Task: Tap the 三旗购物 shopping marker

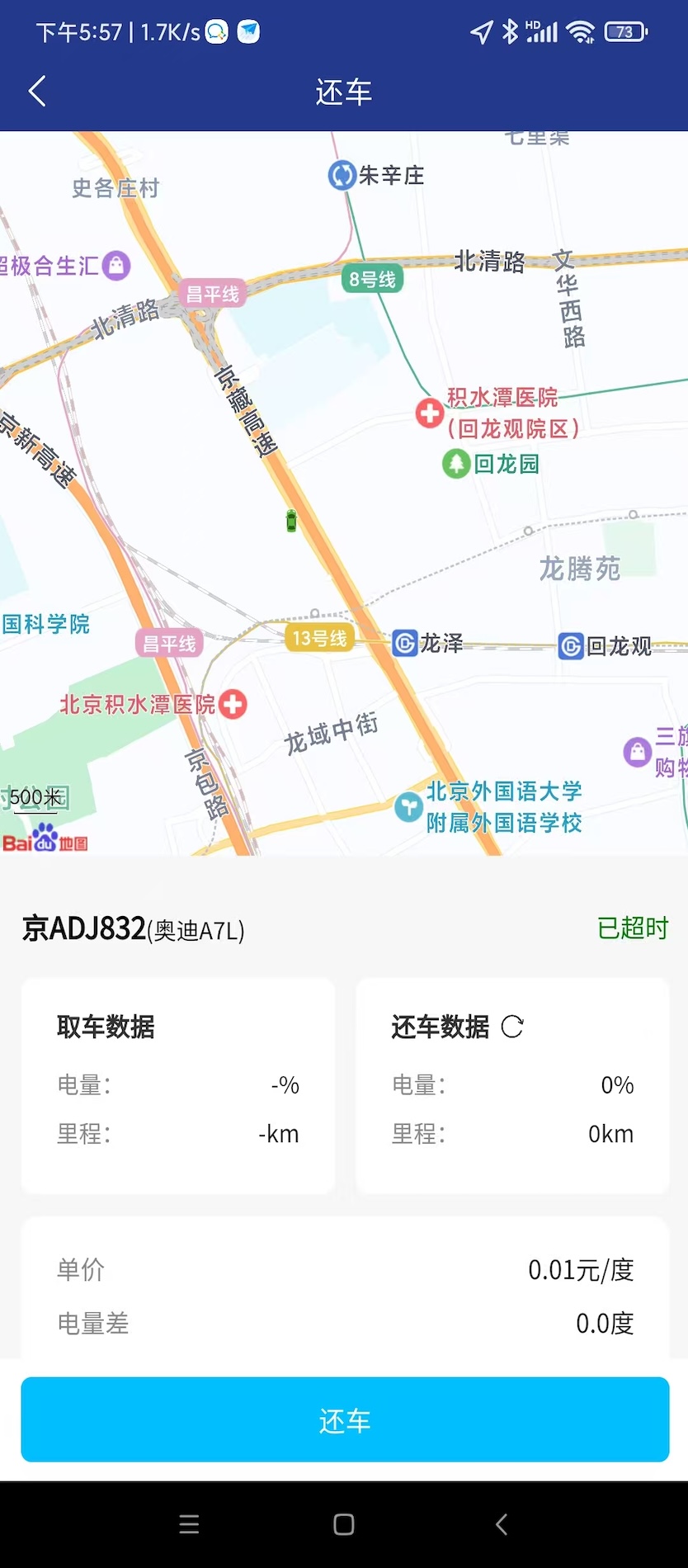Action: tap(637, 752)
